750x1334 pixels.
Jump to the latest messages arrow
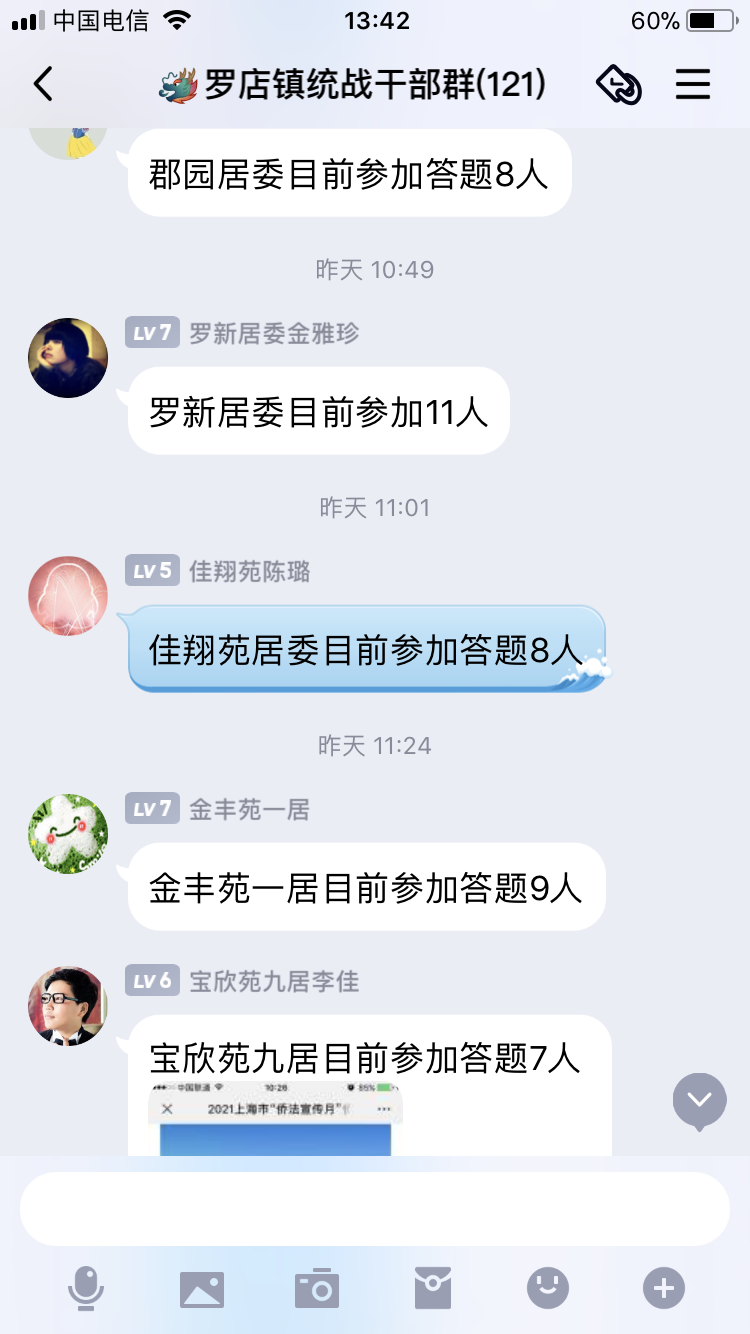pyautogui.click(x=699, y=1100)
